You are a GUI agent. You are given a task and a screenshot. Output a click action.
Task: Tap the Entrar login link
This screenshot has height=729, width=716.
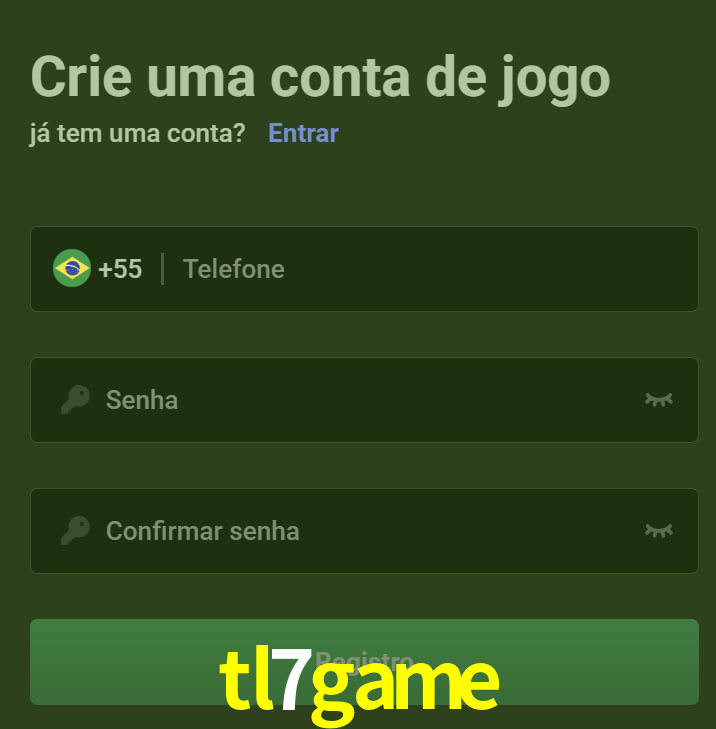pyautogui.click(x=303, y=133)
